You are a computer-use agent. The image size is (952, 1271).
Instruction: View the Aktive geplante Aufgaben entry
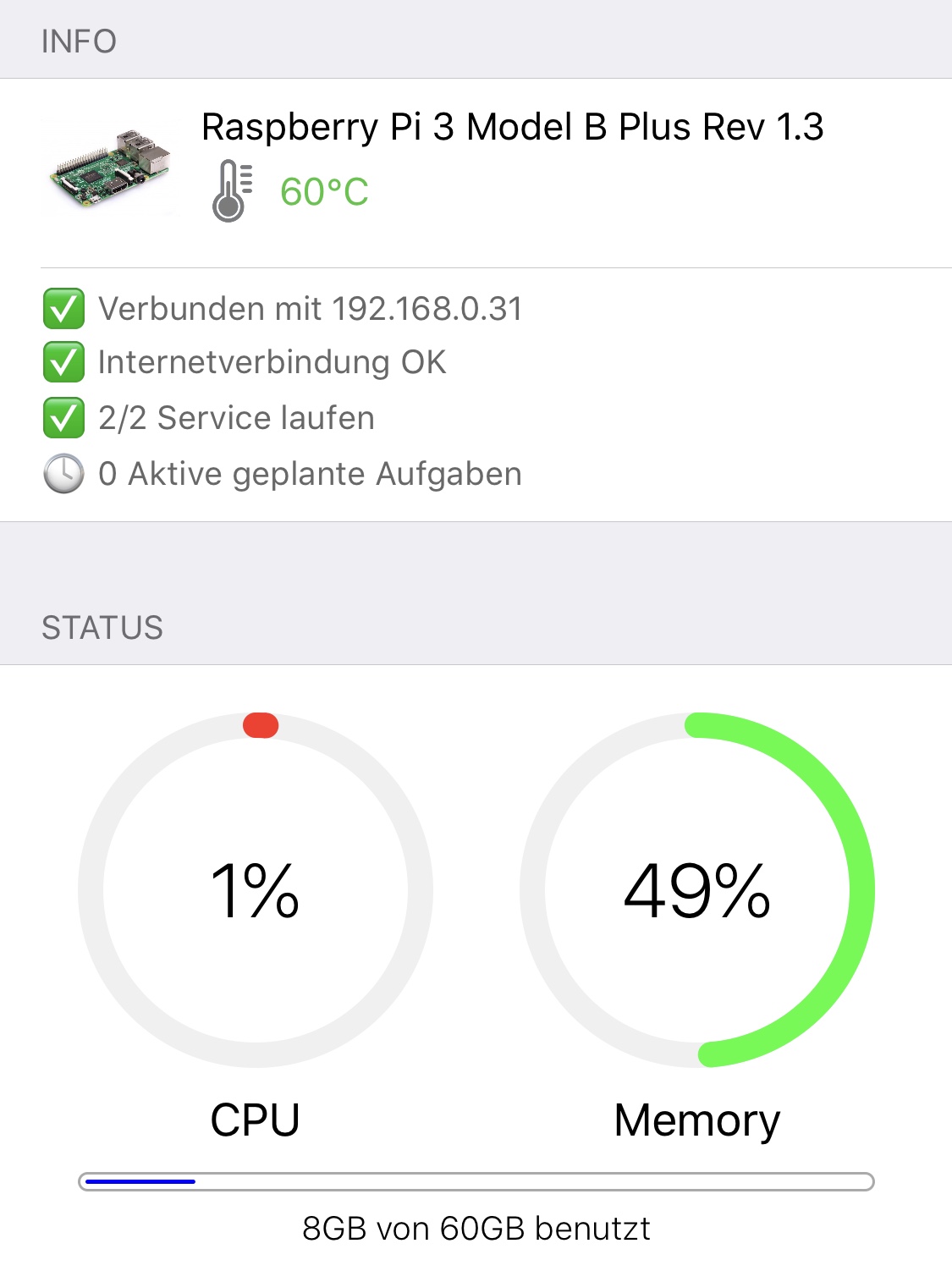[309, 474]
